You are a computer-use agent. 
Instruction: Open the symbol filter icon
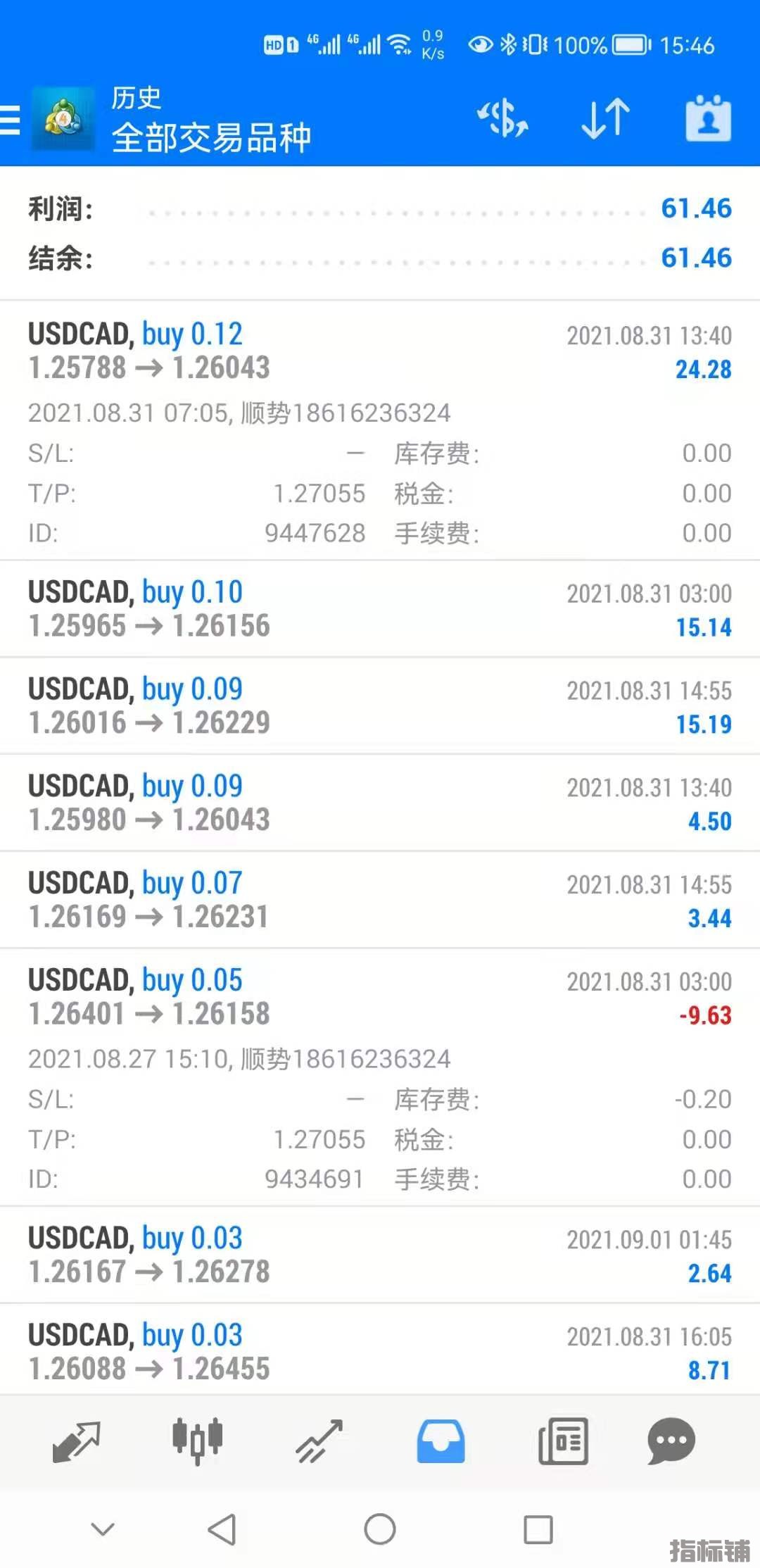point(502,118)
